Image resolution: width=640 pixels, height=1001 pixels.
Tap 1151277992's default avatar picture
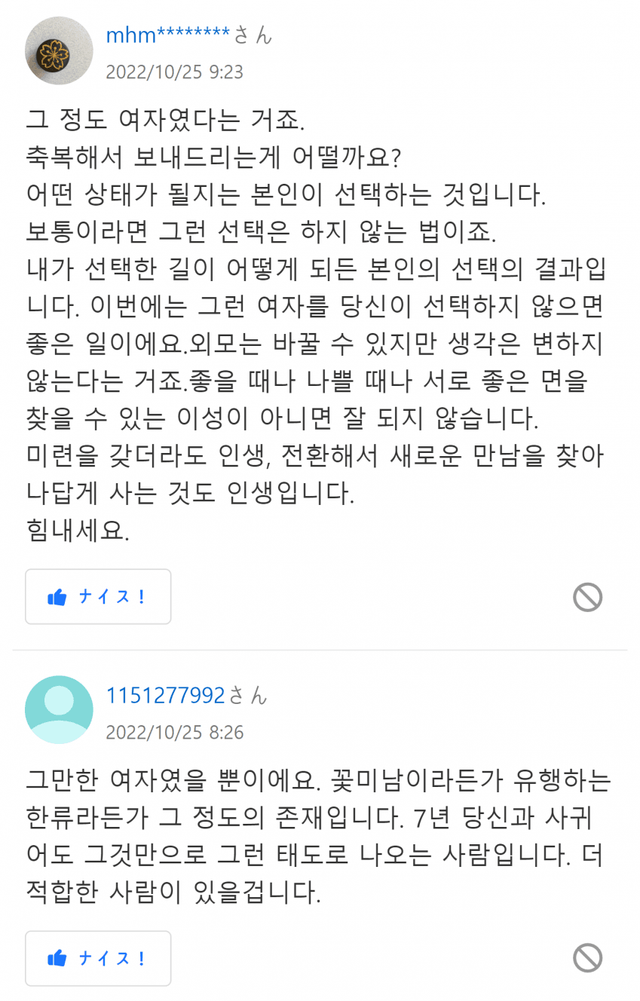(59, 709)
